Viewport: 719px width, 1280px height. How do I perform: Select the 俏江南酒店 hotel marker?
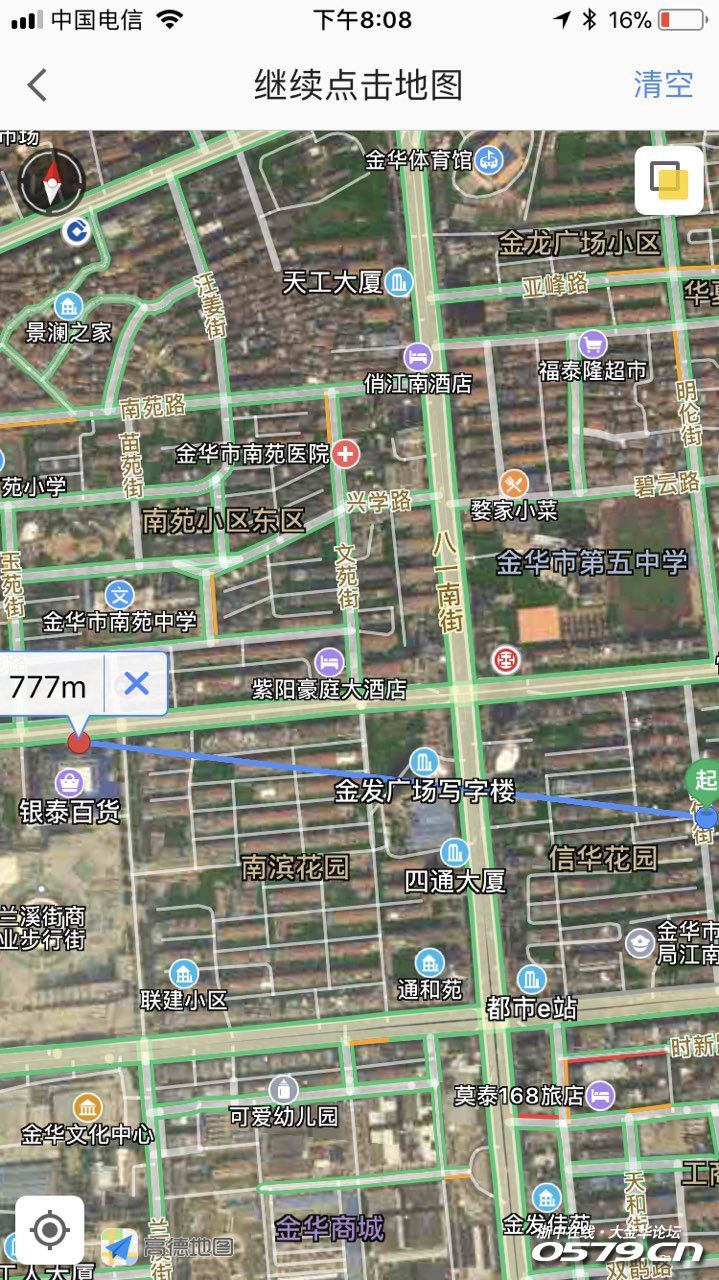tap(417, 356)
